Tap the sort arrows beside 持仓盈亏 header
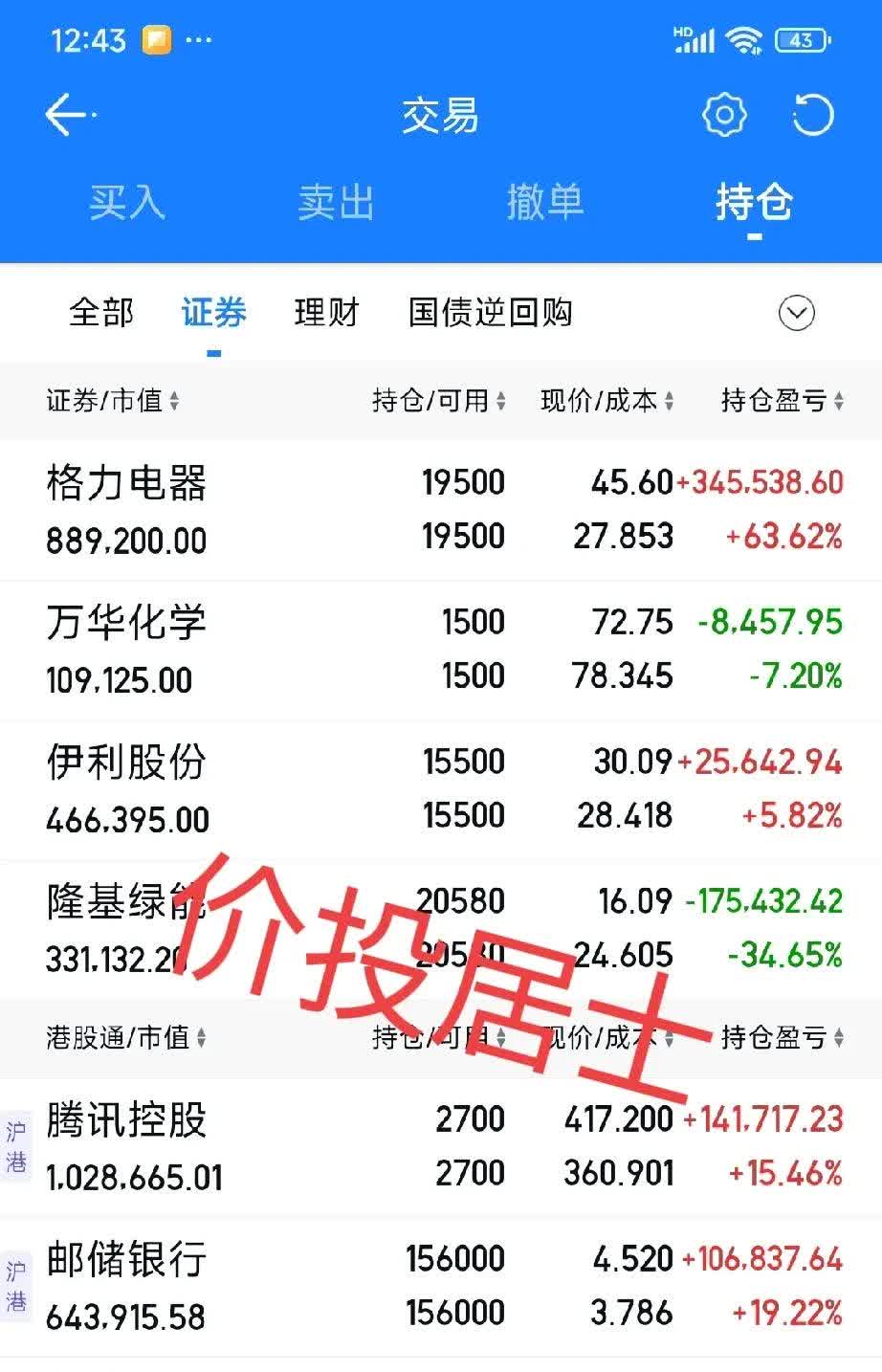882x1372 pixels. pos(839,402)
